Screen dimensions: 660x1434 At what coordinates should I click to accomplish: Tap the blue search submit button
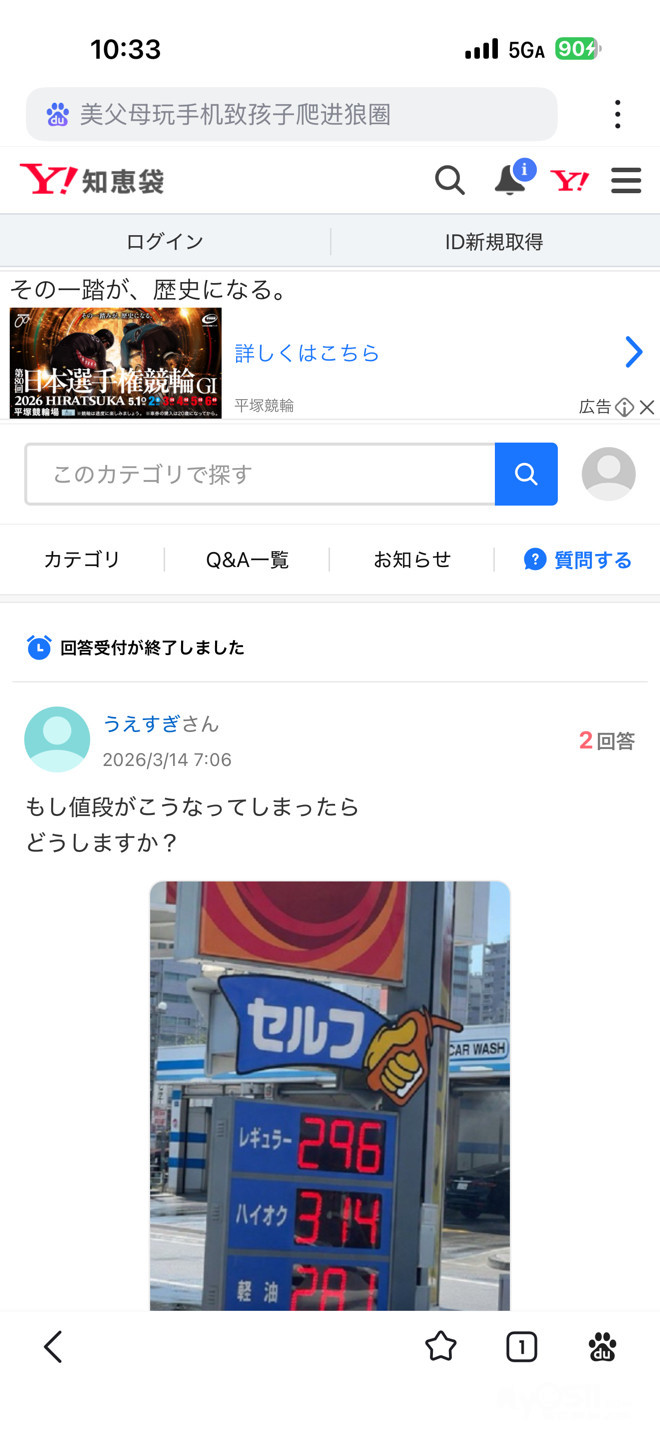point(526,474)
